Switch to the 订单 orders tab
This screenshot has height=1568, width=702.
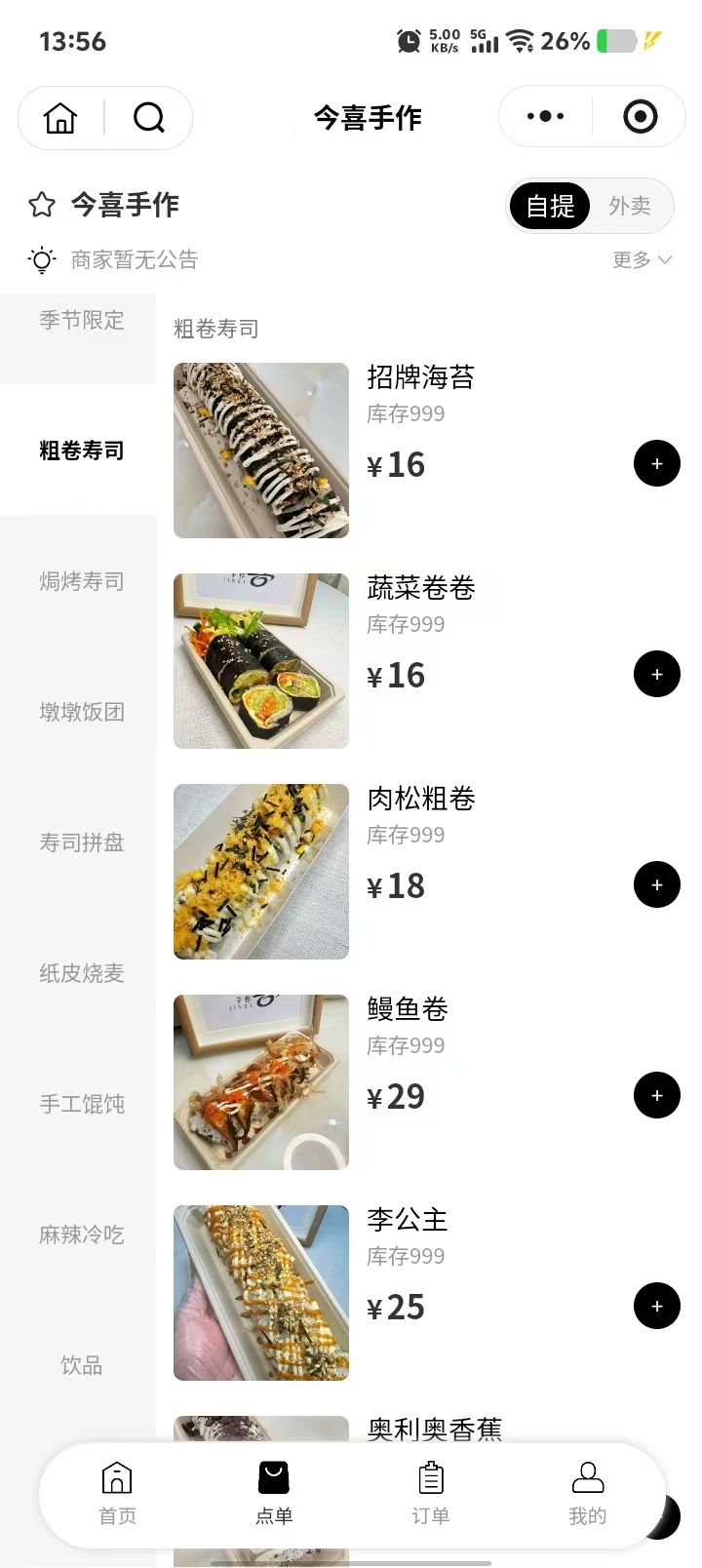(430, 1493)
